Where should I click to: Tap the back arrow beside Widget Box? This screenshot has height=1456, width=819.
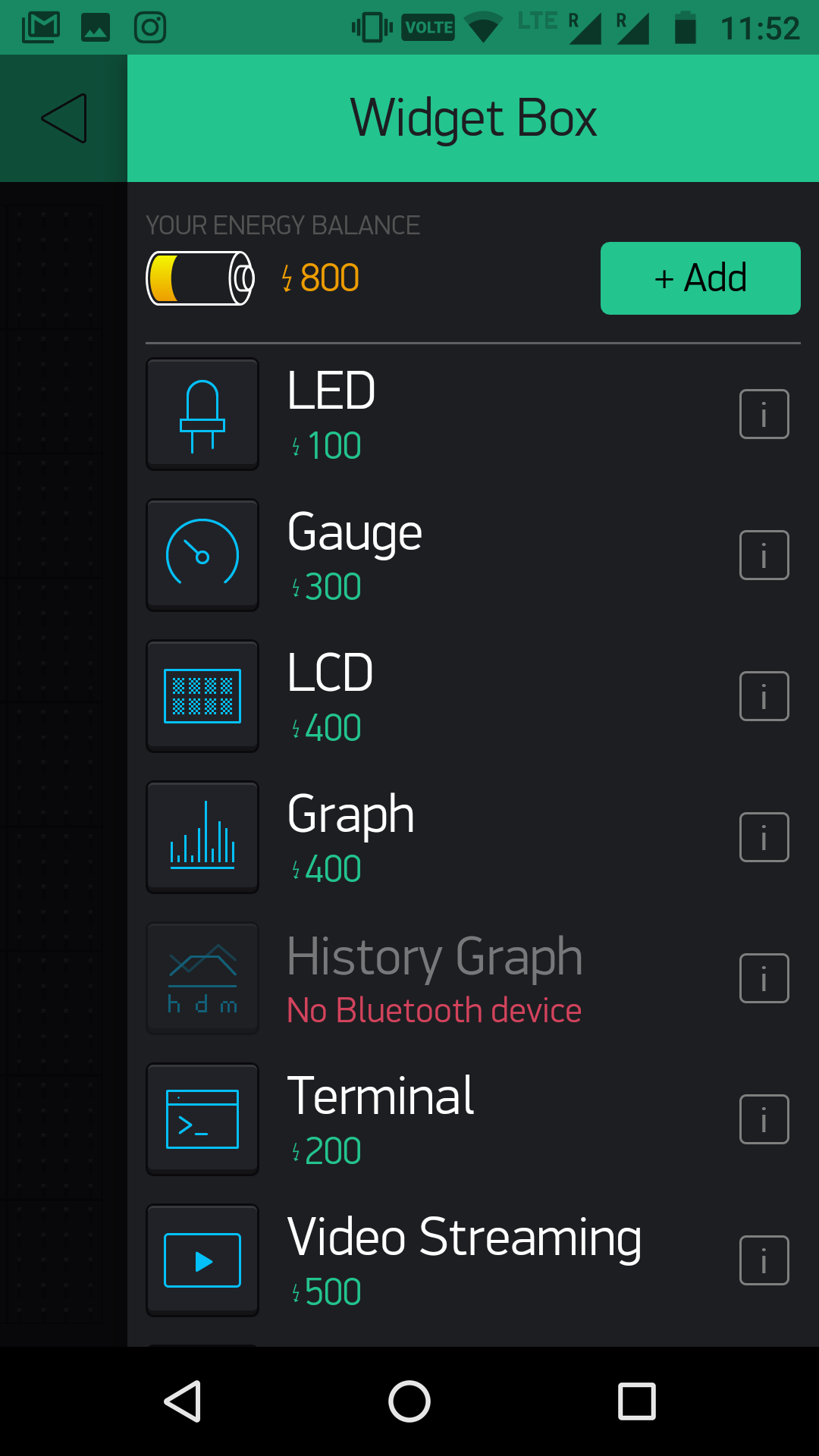[x=64, y=118]
